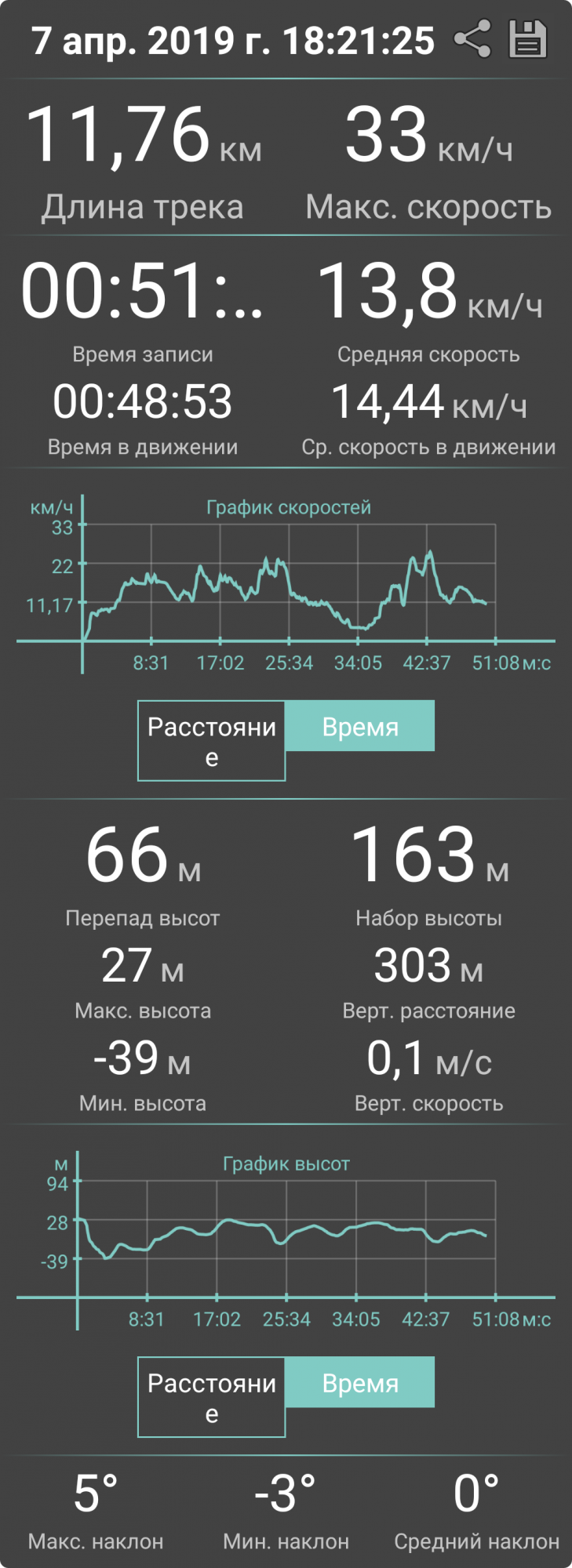Select Время on the speed graph
This screenshot has height=1568, width=572.
point(360,726)
